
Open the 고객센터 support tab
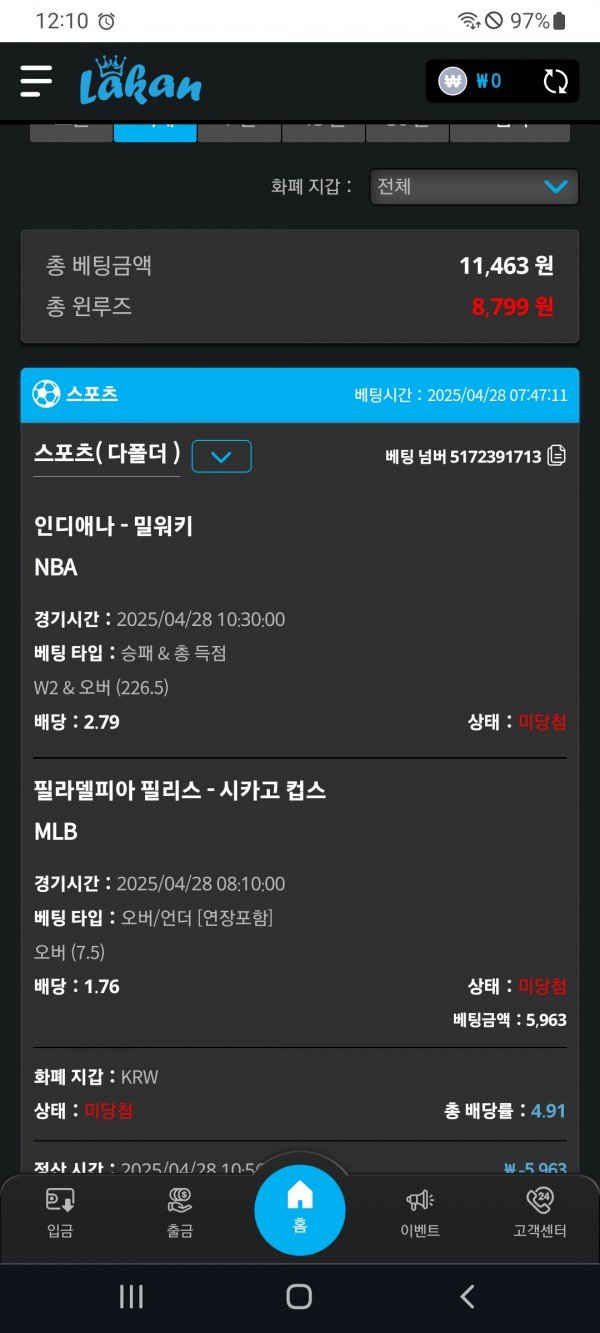[x=539, y=1212]
